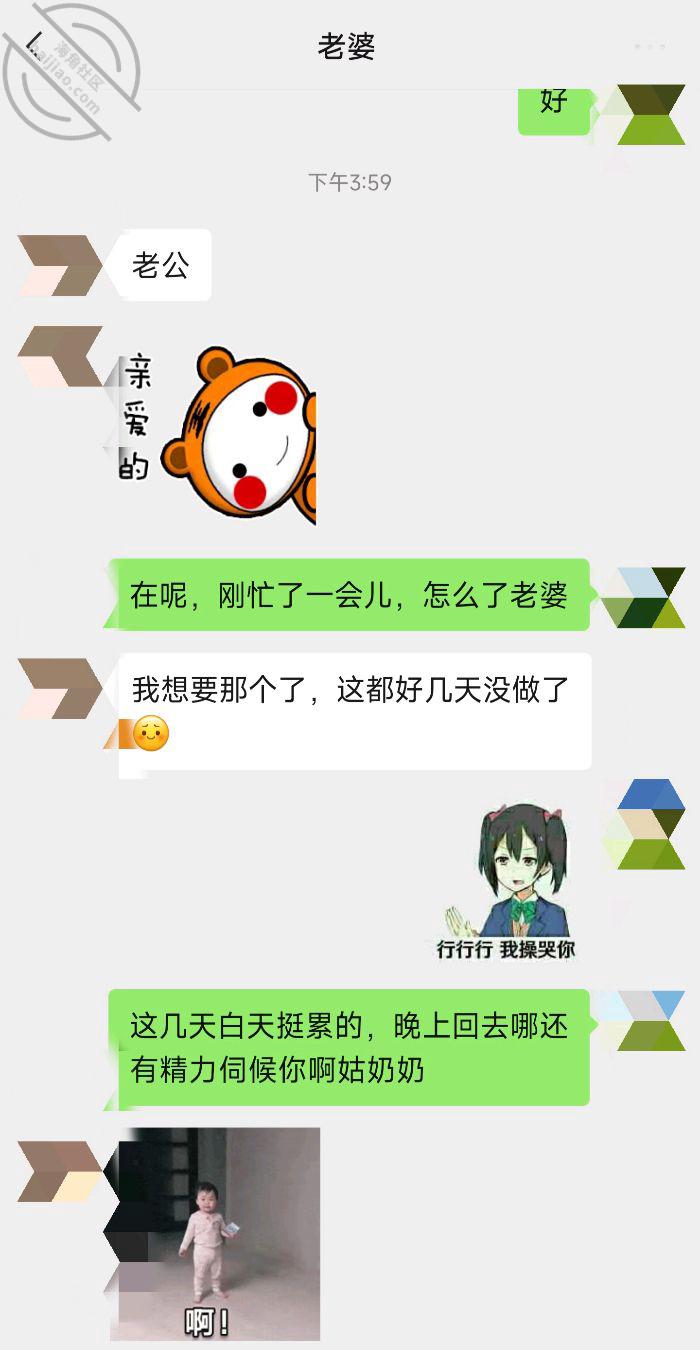View the baby 啊! sticker

pos(216,1234)
